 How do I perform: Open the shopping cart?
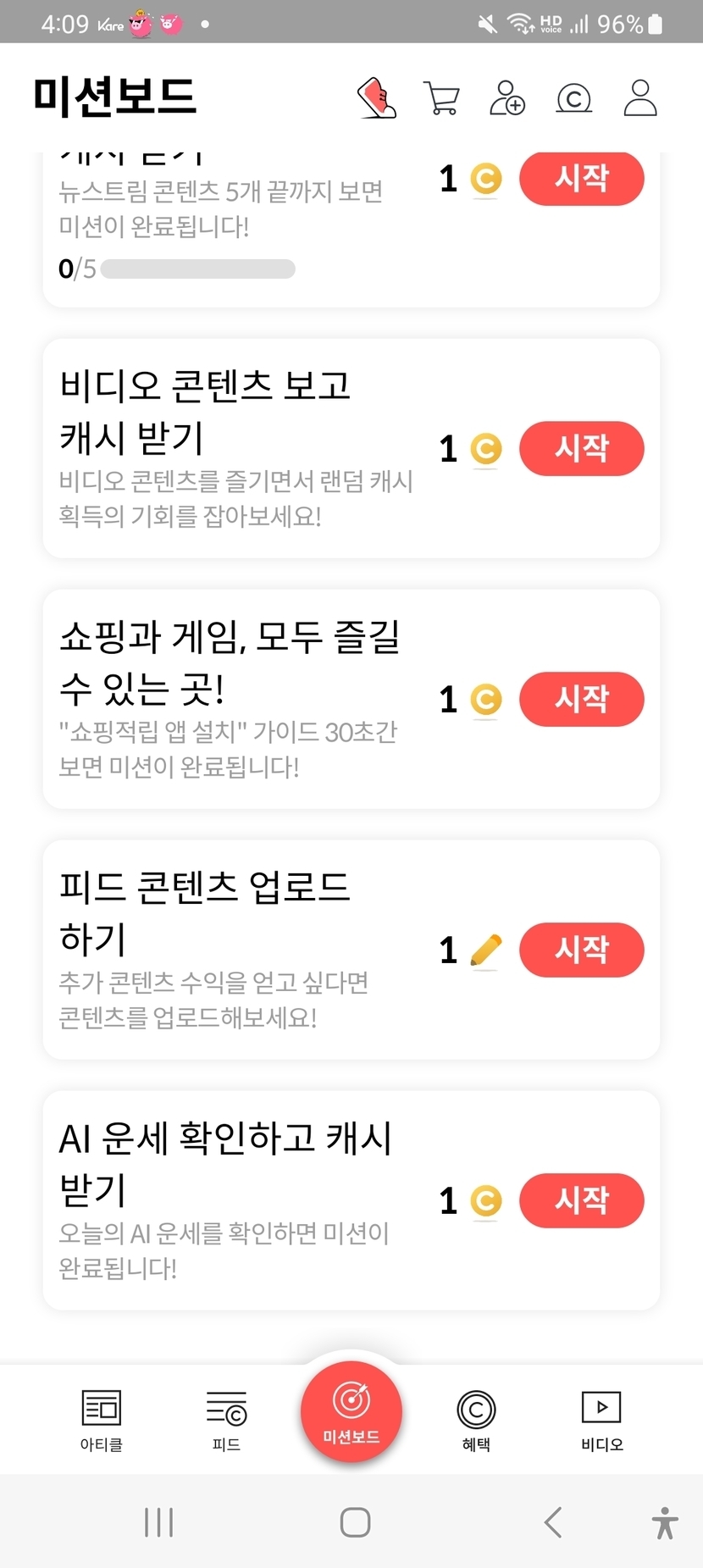pos(441,98)
